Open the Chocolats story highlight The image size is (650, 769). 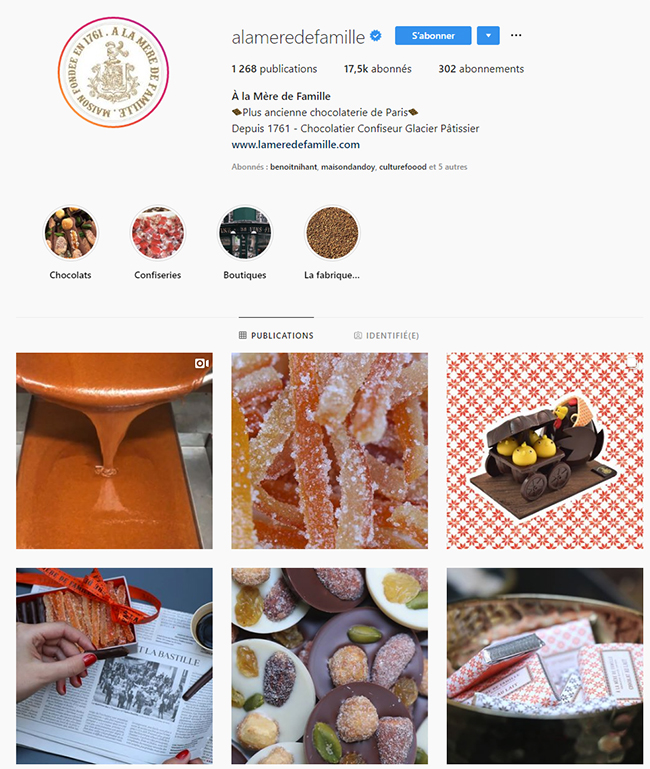point(70,234)
